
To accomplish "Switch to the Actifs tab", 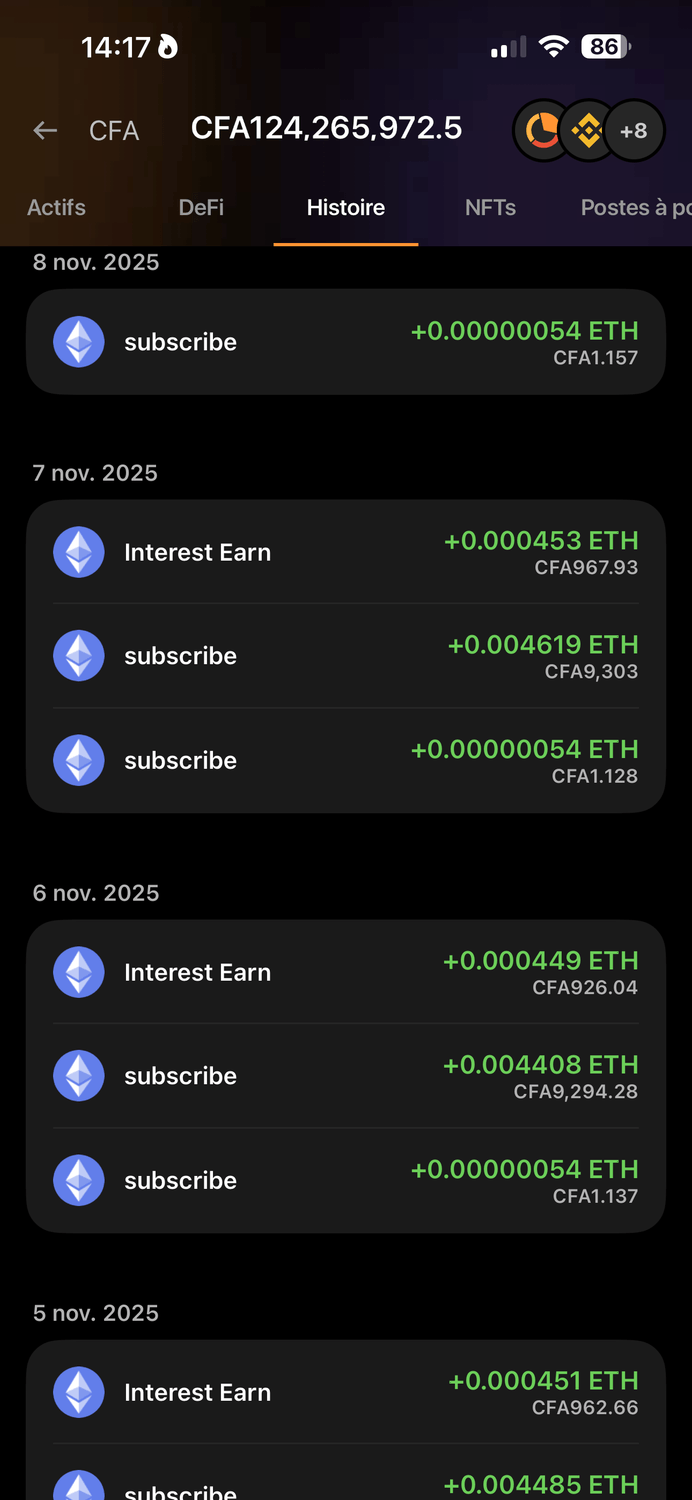I will click(x=56, y=208).
